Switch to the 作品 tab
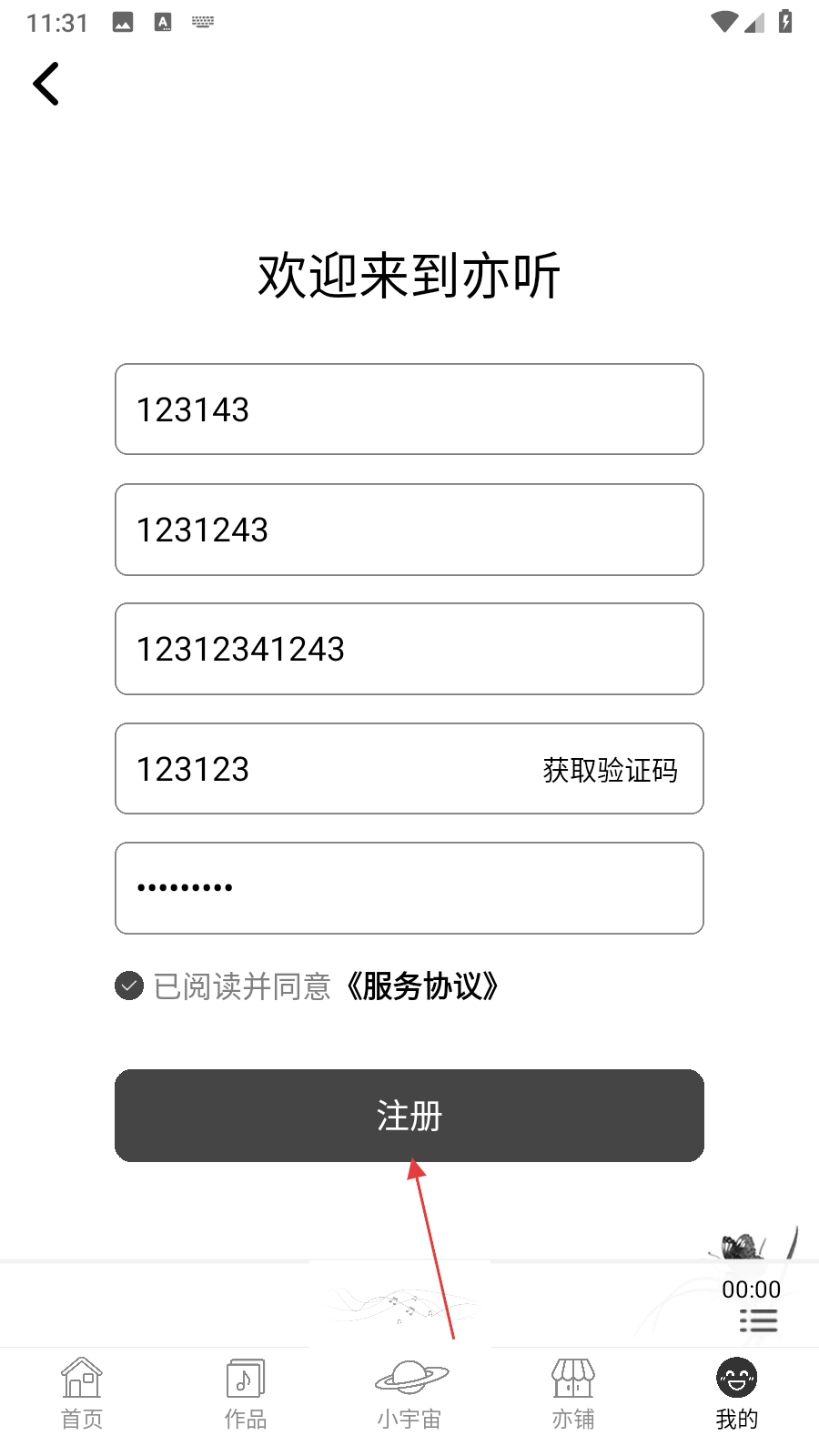 tap(246, 1393)
